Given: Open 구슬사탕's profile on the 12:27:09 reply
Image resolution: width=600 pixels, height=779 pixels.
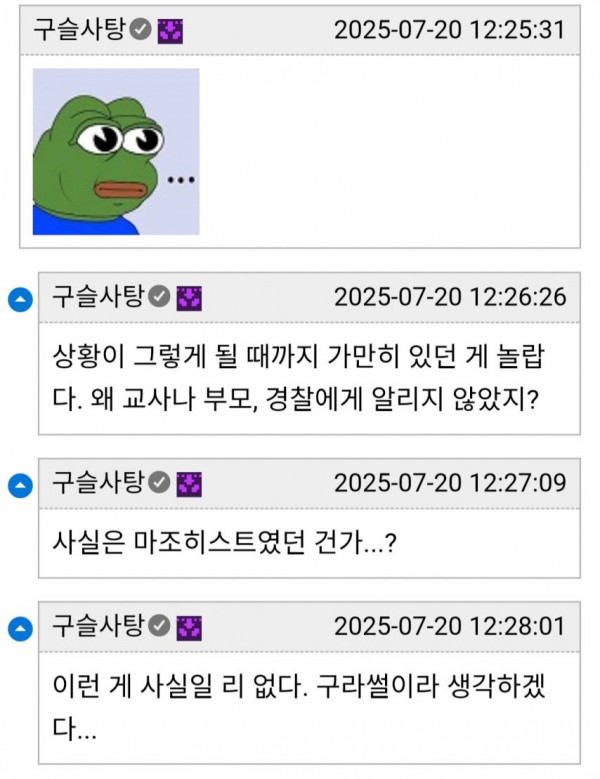Looking at the screenshot, I should (98, 484).
